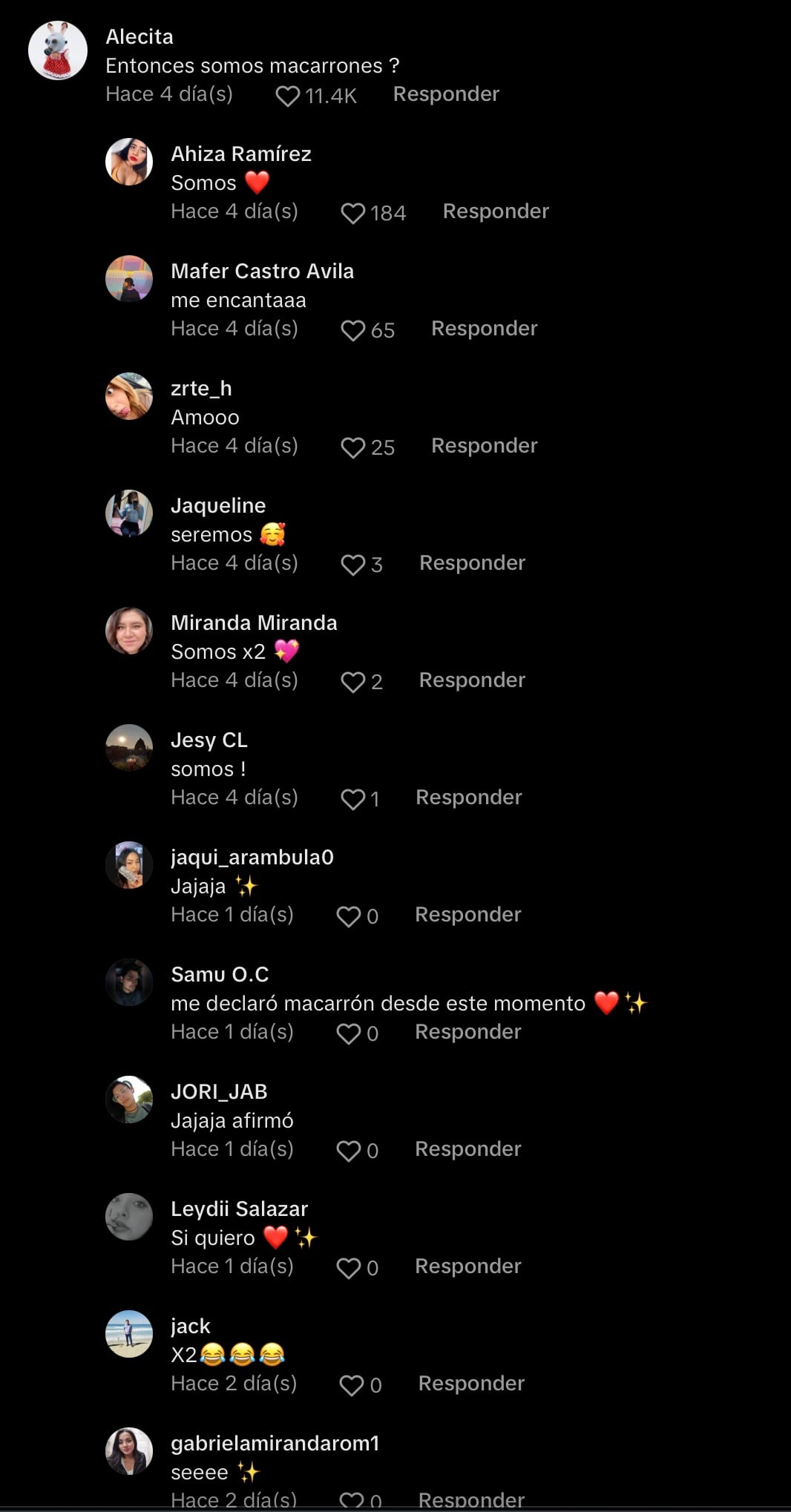Like Mafer Castro Avila's comment
791x1512 pixels.
pos(352,330)
